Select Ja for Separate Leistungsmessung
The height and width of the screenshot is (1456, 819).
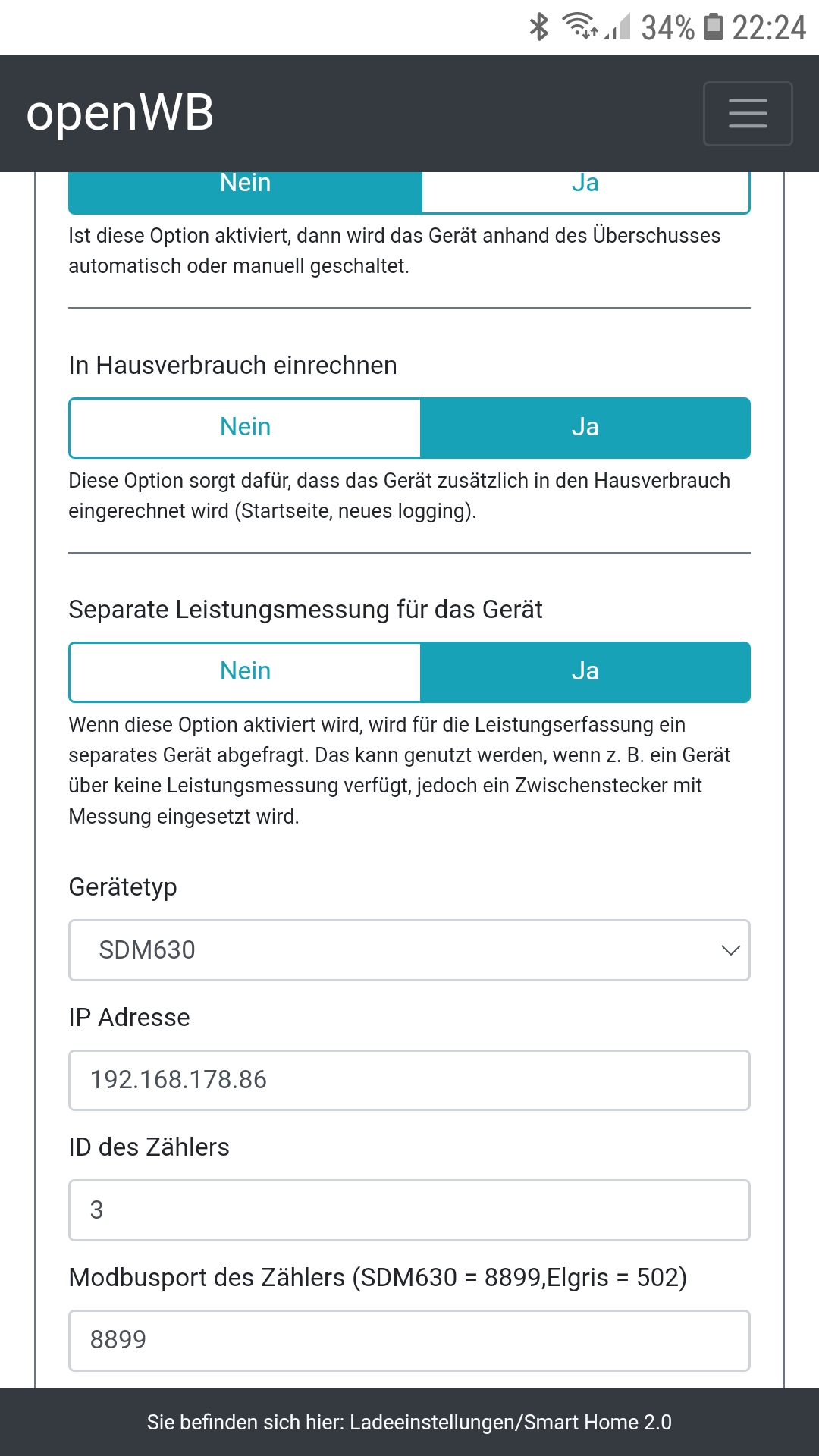[x=585, y=672]
